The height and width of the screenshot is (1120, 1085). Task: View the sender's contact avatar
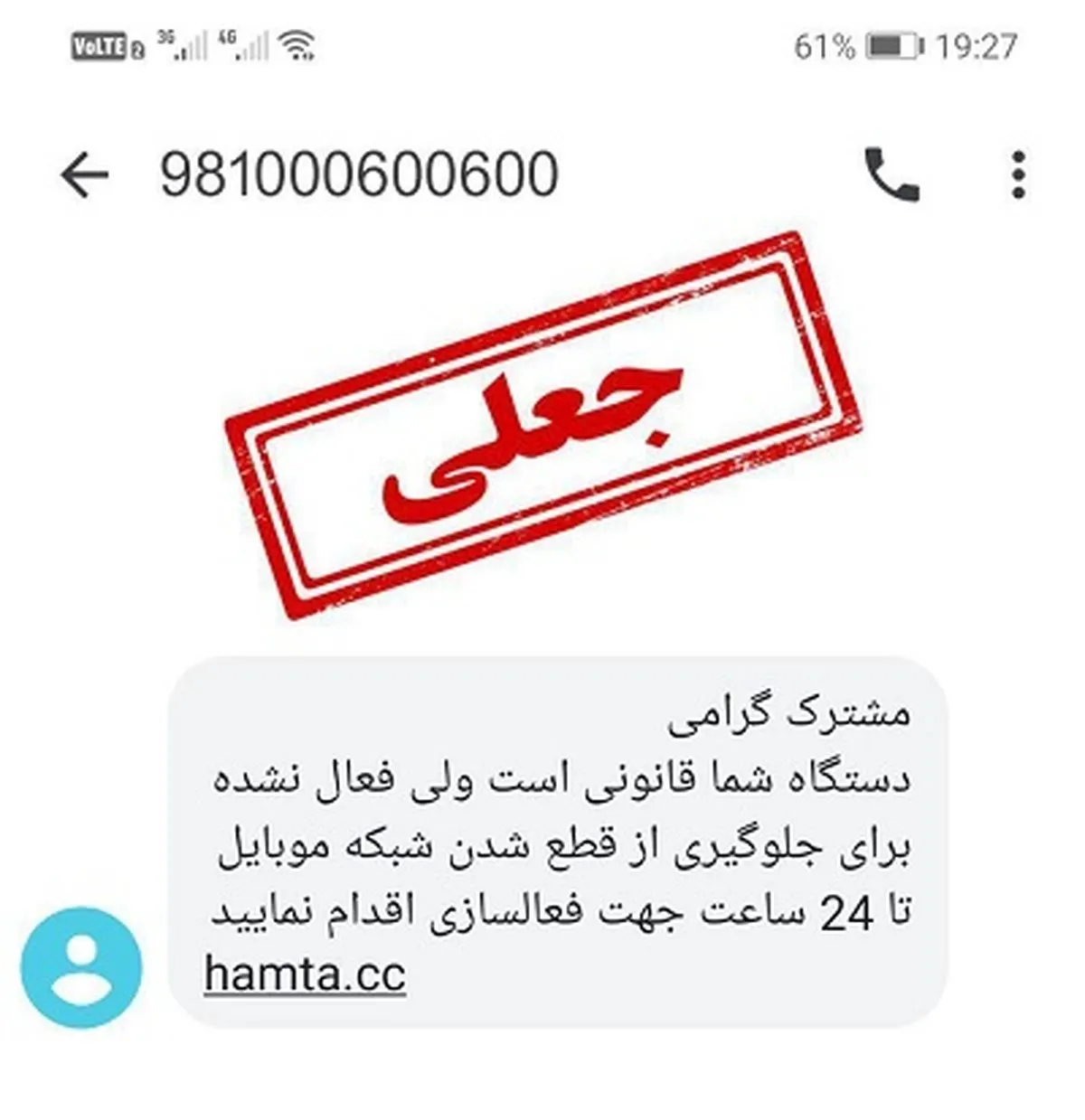(81, 968)
